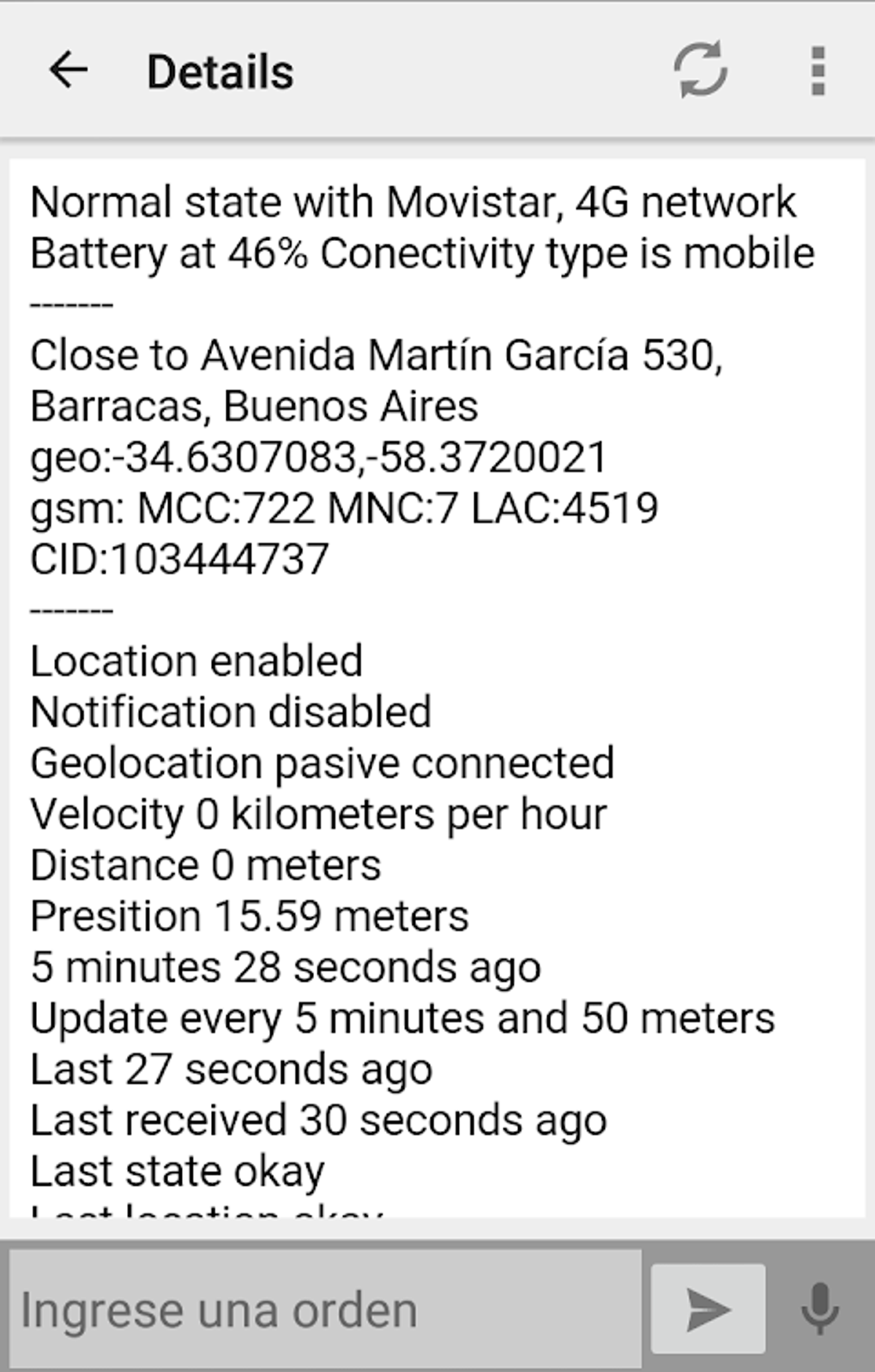Viewport: 875px width, 1372px height.
Task: Start voice input with the microphone
Action: pos(819,1309)
